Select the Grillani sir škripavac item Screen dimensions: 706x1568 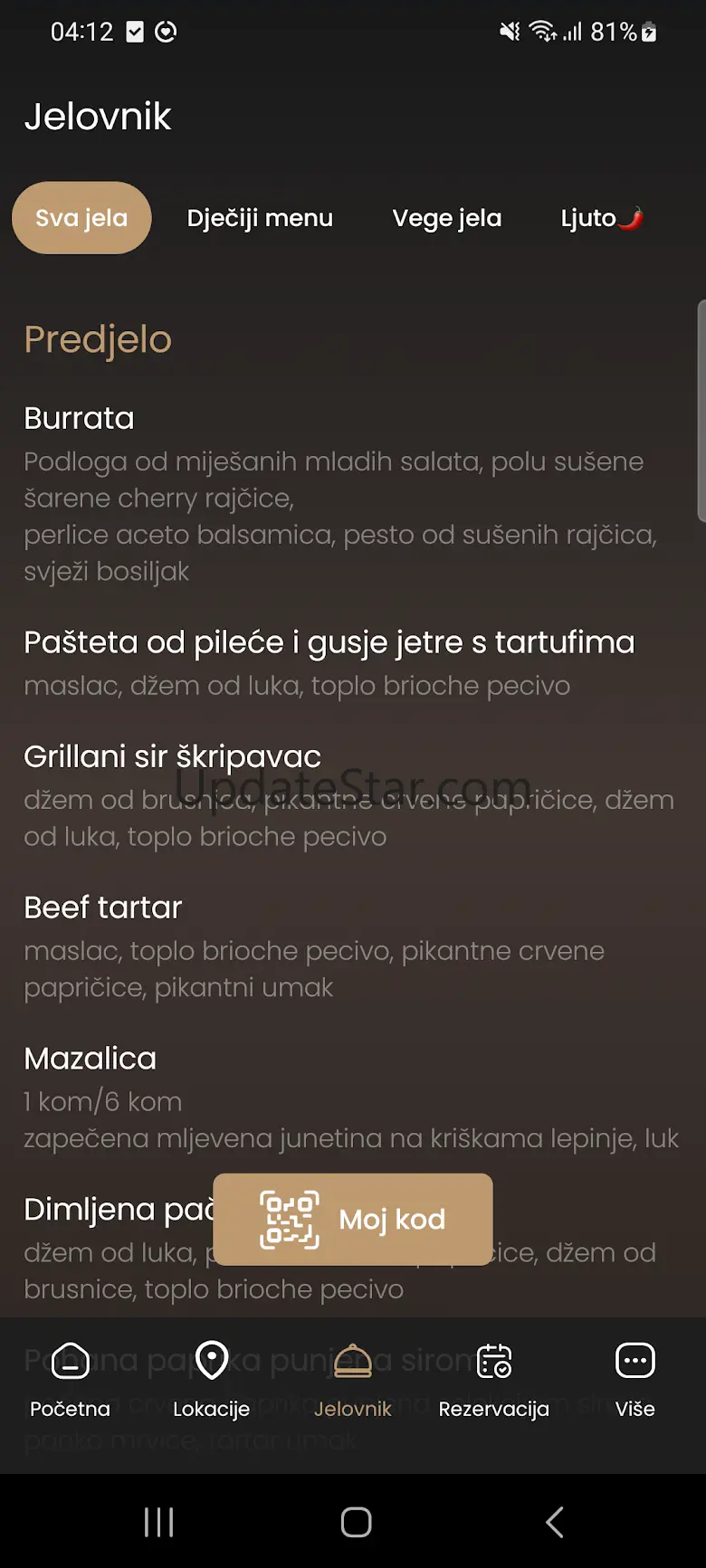coord(172,757)
